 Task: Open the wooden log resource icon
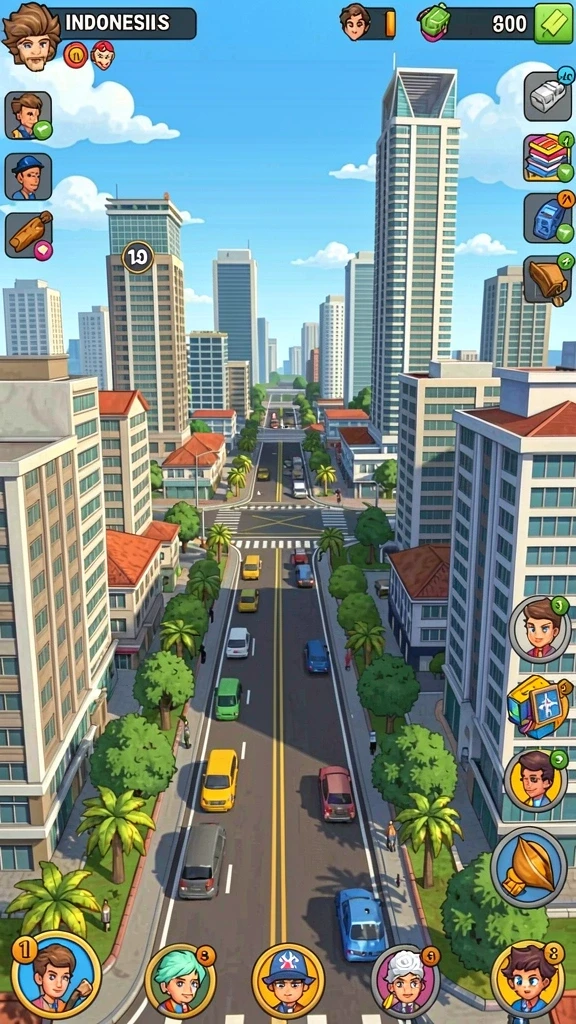pyautogui.click(x=29, y=235)
